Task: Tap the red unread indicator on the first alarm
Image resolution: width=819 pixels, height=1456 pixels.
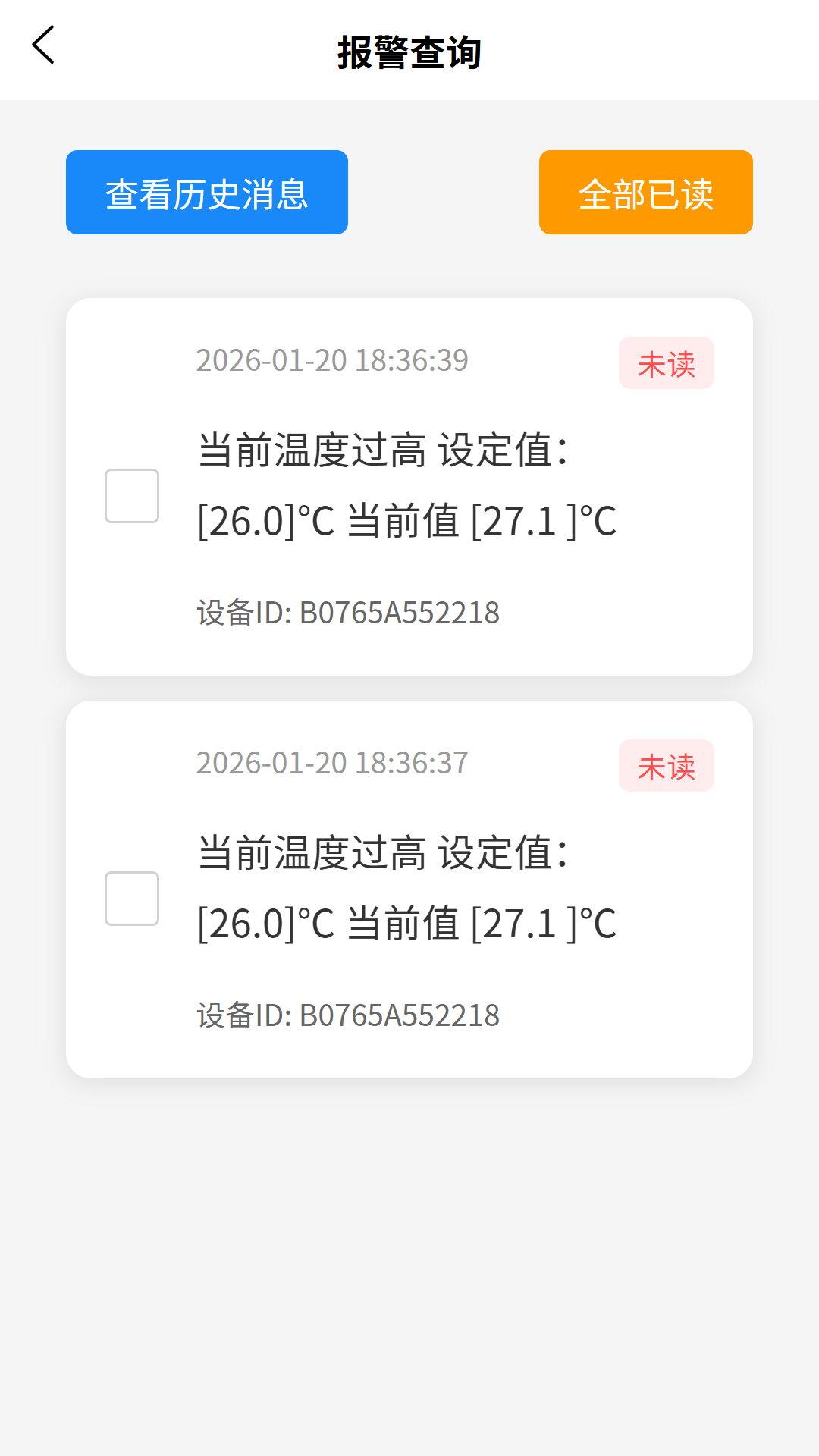Action: (x=667, y=363)
